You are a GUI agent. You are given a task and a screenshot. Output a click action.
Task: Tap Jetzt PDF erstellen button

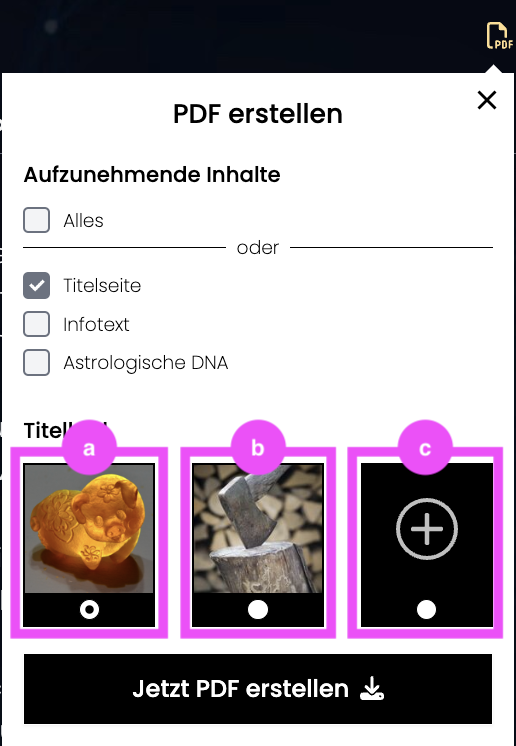coord(258,689)
